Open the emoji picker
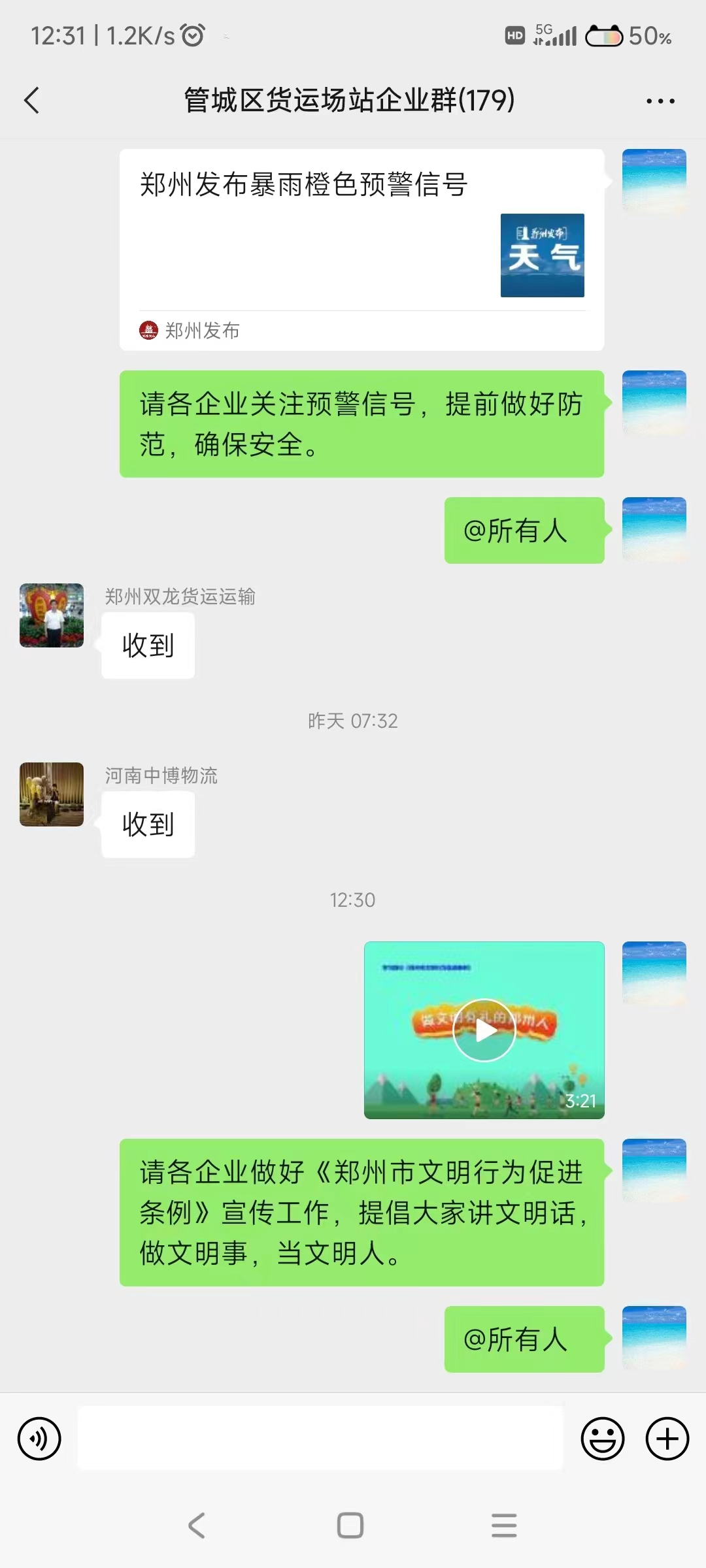 [x=602, y=1439]
